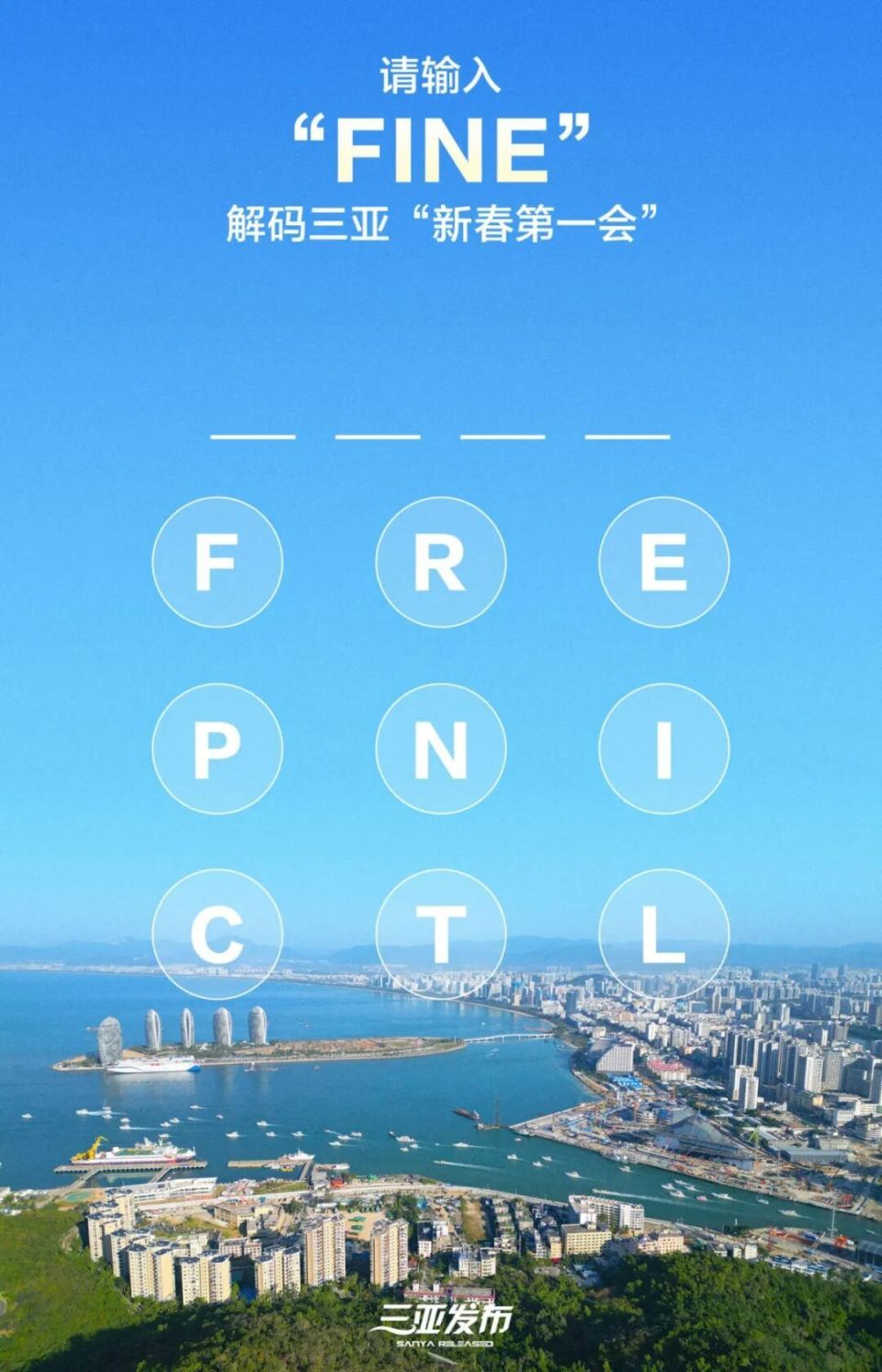
Task: Tap the letter F circle
Action: pos(217,562)
